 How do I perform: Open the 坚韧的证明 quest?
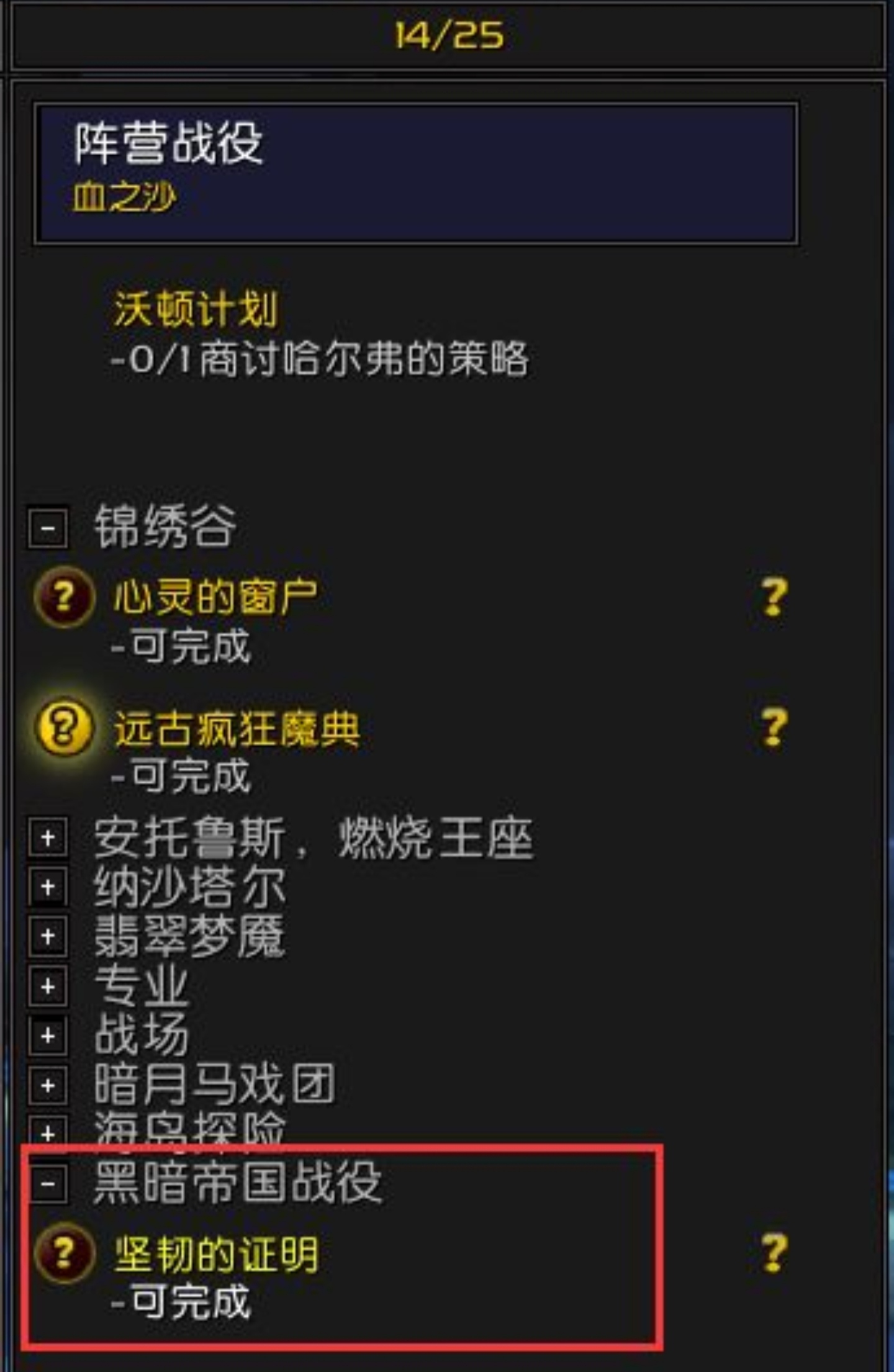click(216, 1254)
